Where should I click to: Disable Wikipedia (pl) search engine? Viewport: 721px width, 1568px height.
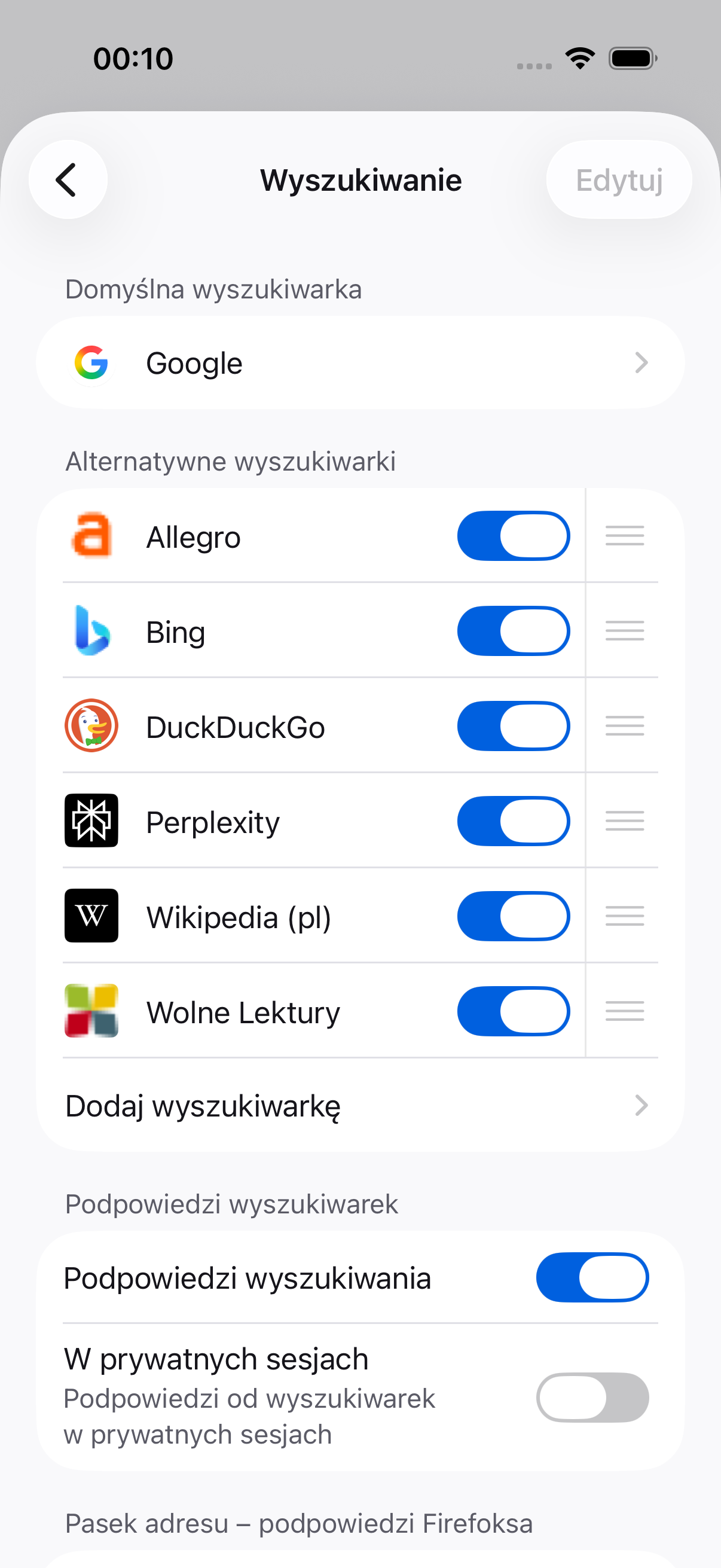tap(513, 916)
